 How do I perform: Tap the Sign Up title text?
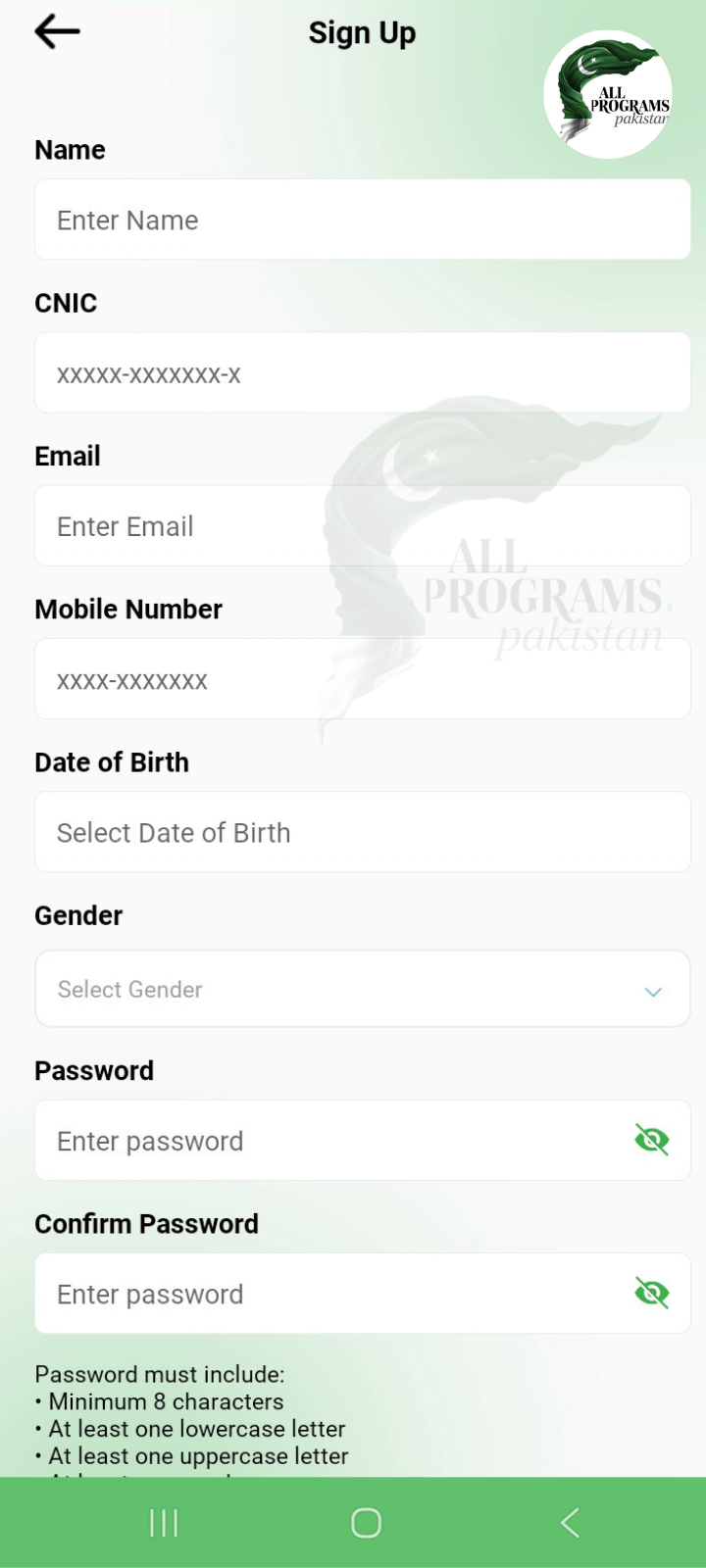coord(362,32)
